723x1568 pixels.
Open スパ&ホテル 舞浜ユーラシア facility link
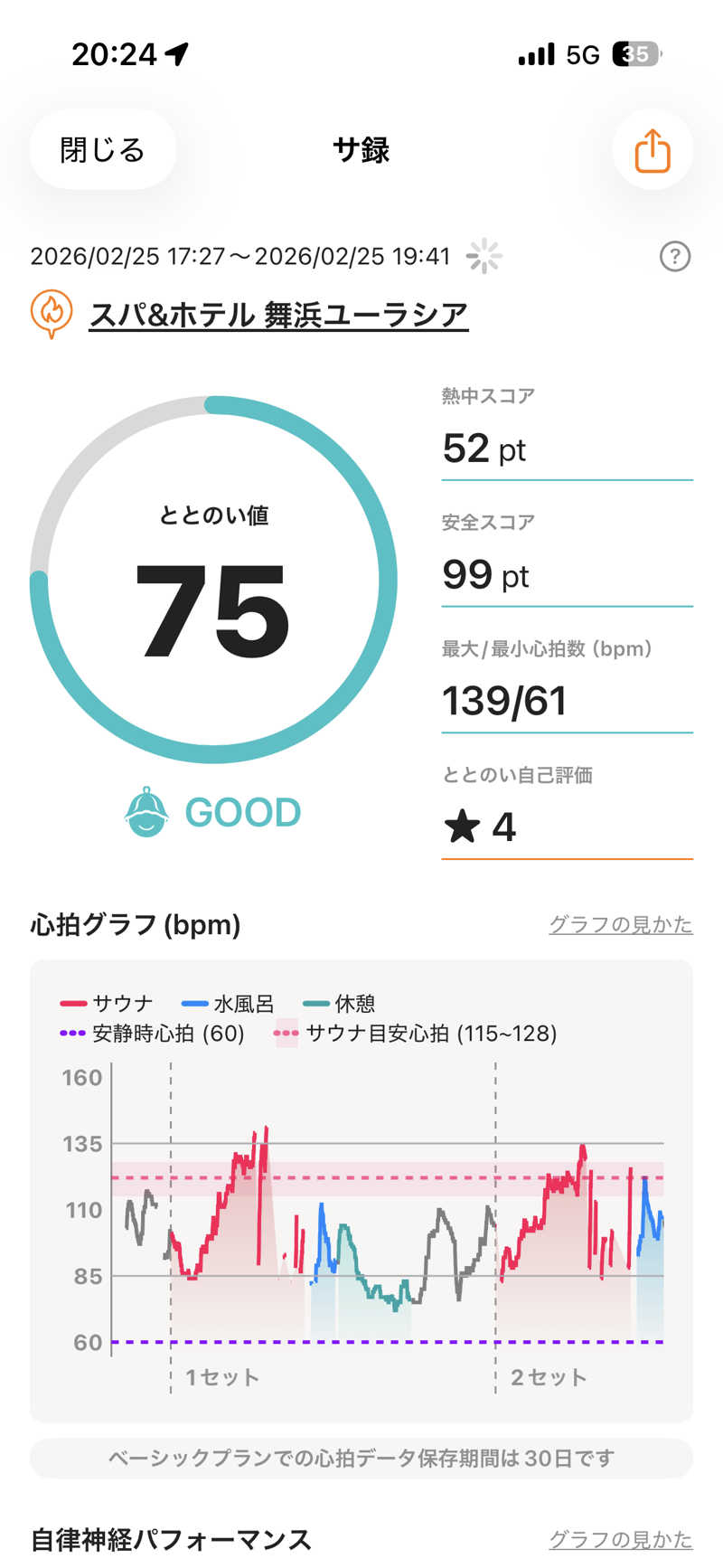(x=278, y=315)
